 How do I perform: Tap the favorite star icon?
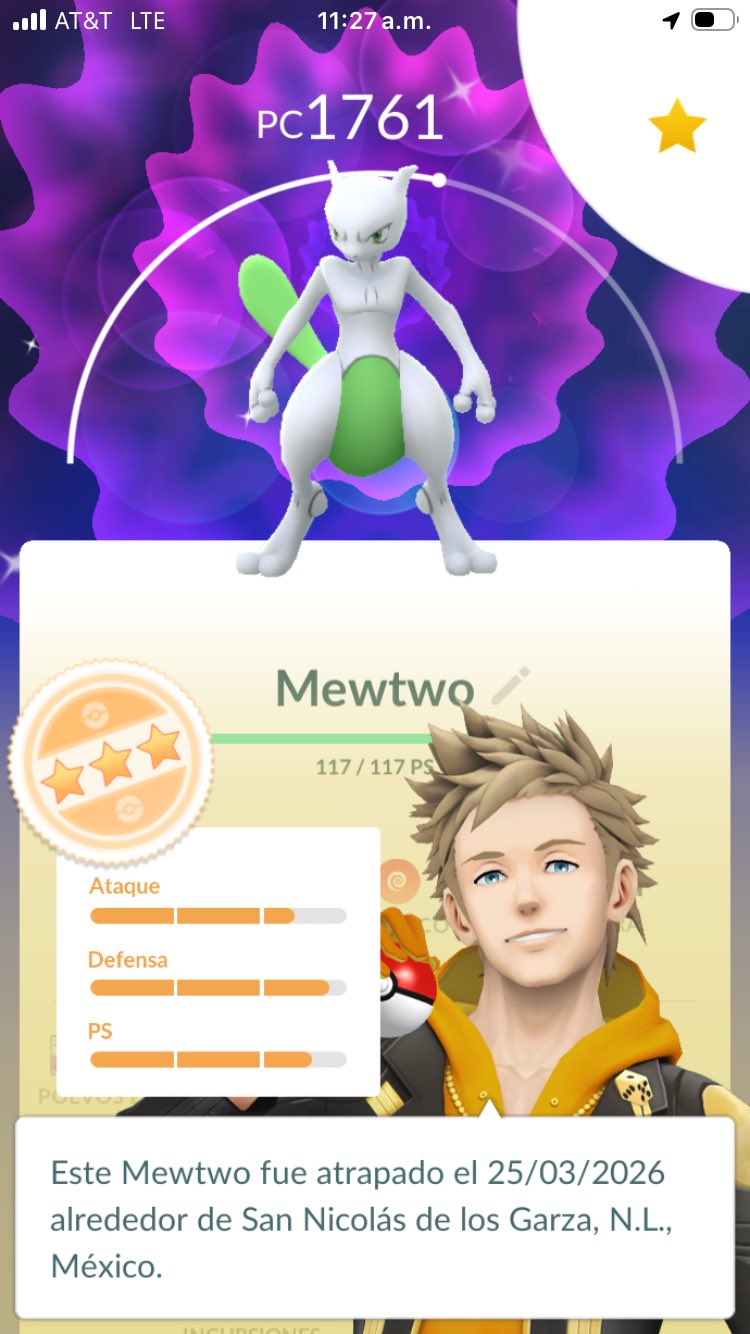point(677,126)
